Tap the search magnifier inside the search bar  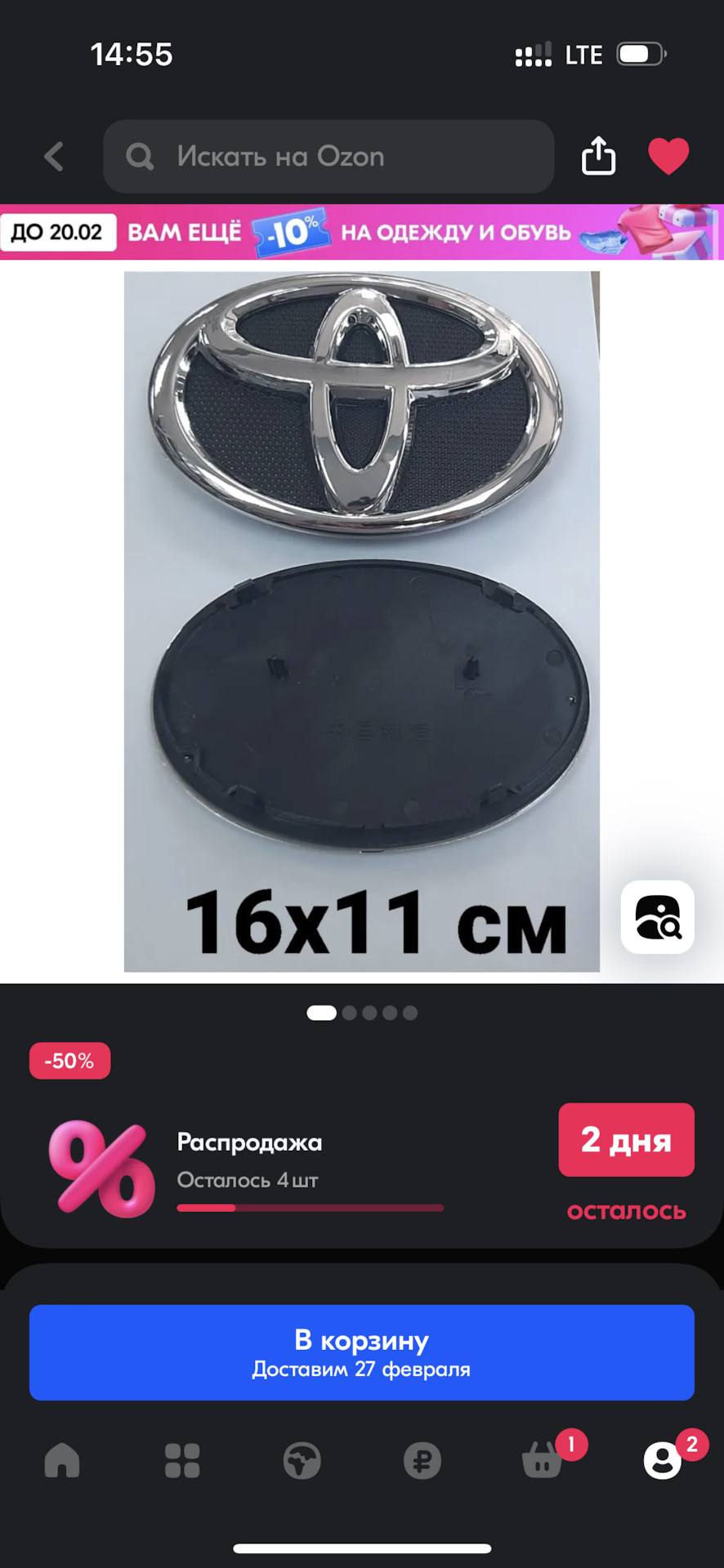pyautogui.click(x=139, y=156)
